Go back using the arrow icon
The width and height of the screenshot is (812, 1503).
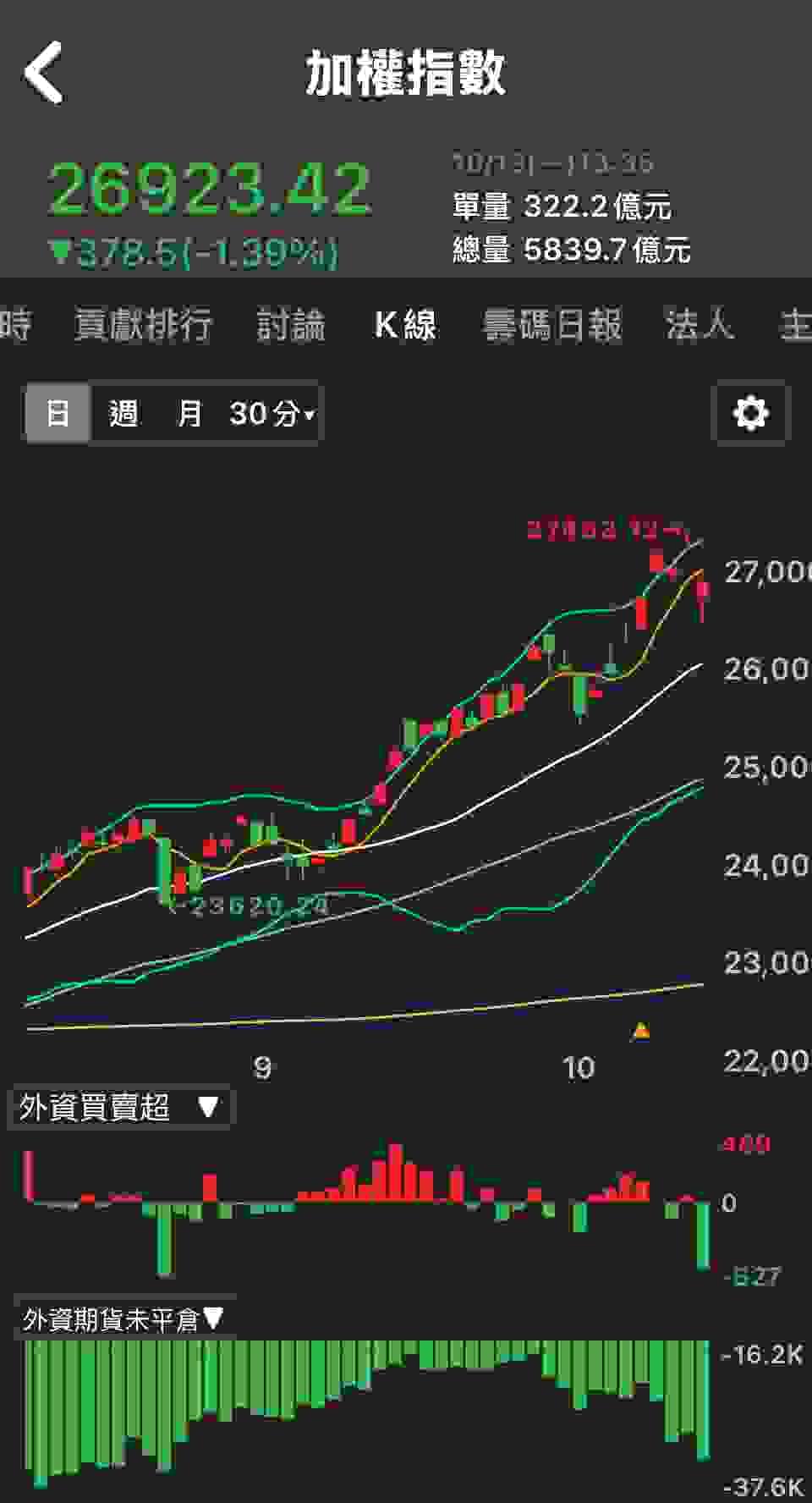[44, 73]
